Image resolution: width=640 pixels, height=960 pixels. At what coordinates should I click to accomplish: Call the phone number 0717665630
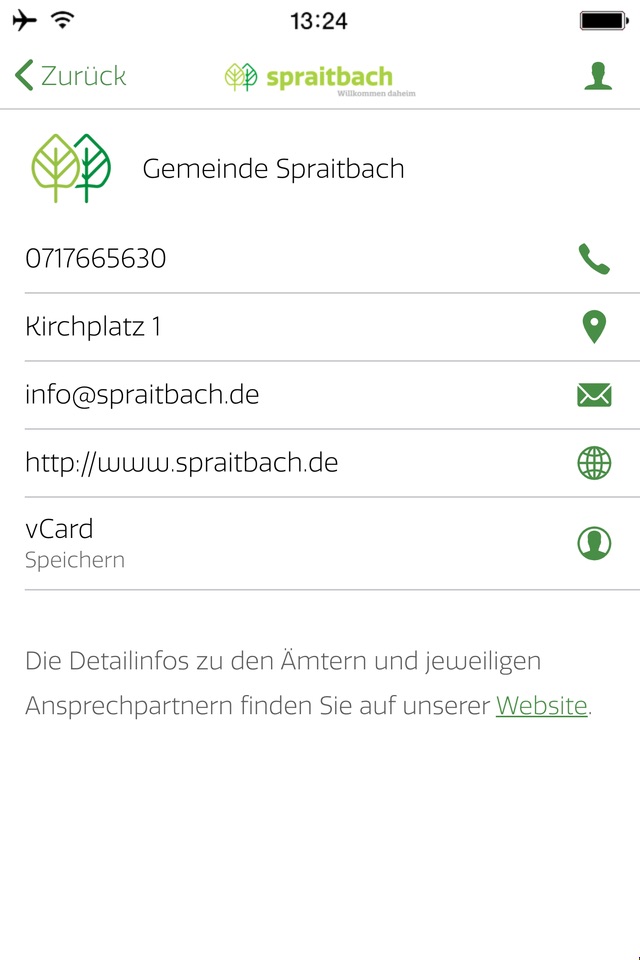pyautogui.click(x=594, y=259)
